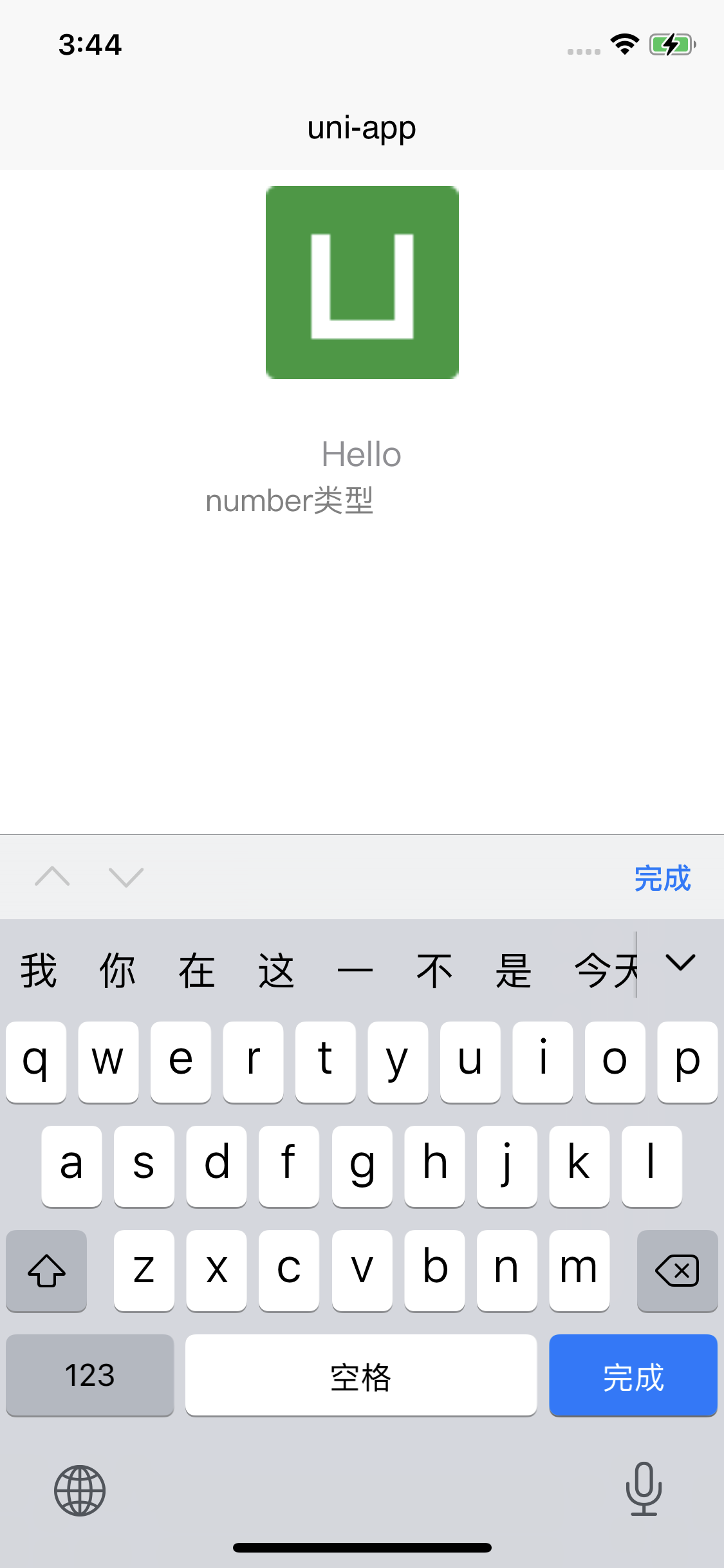This screenshot has width=724, height=1568.
Task: Choose the suggested character 是
Action: (x=514, y=971)
